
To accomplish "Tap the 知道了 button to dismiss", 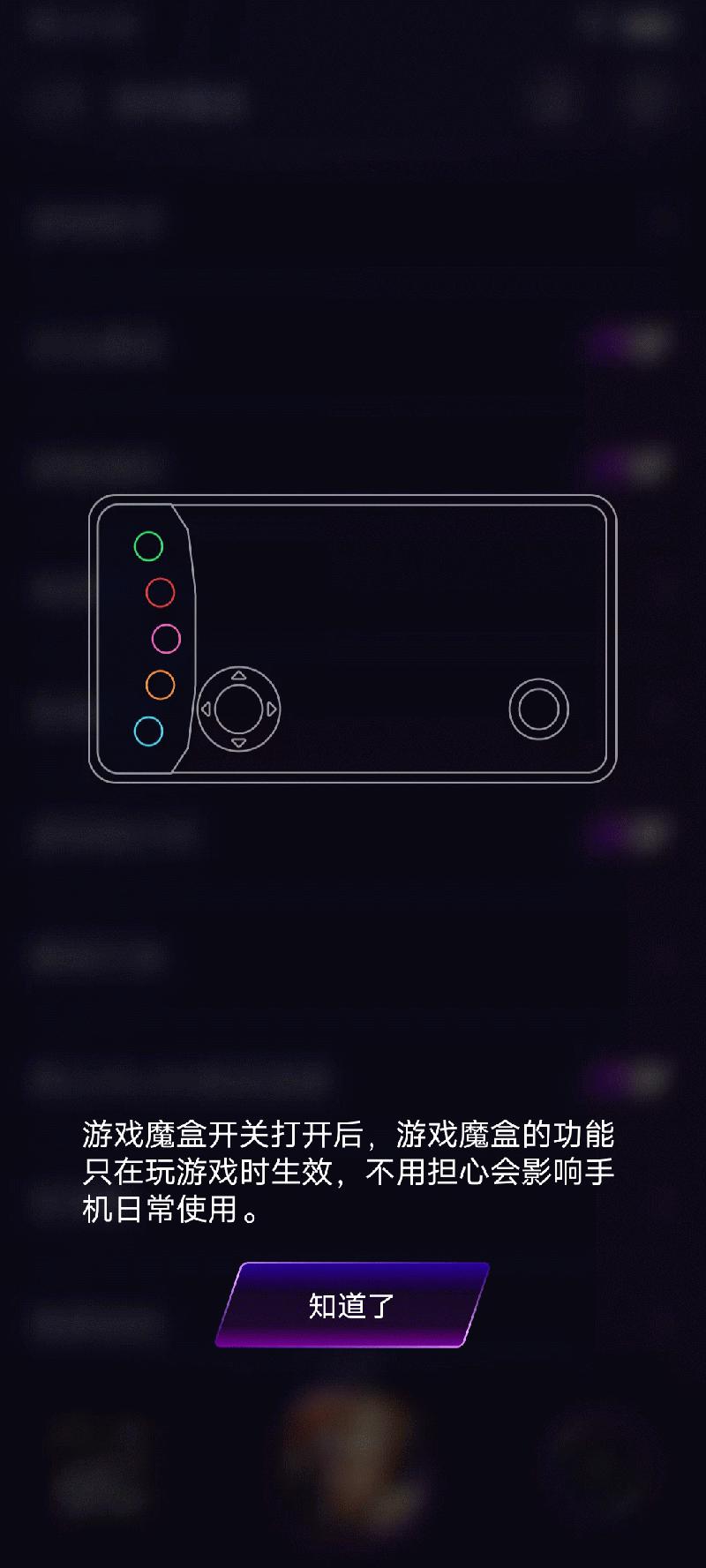I will pyautogui.click(x=352, y=1305).
